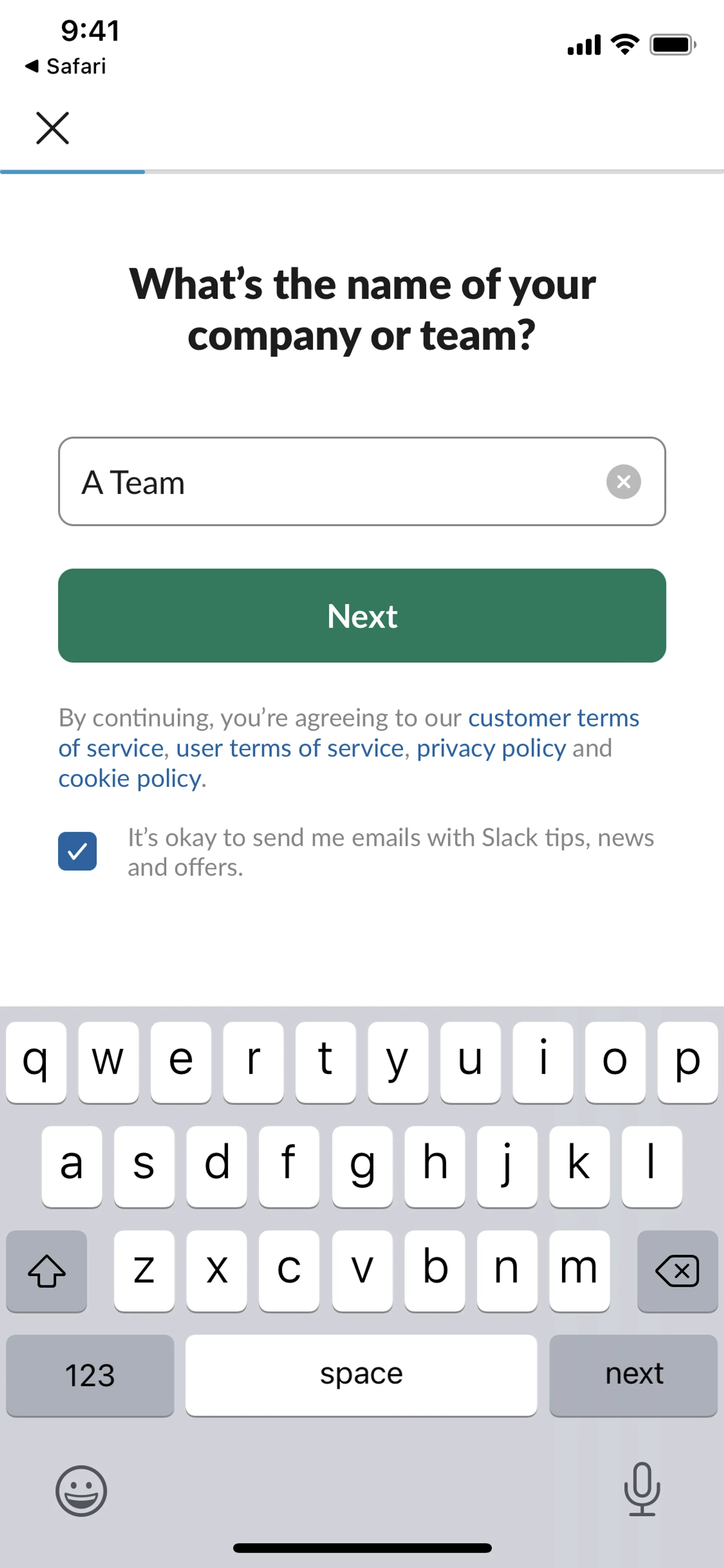Clear the team name text

click(x=623, y=481)
